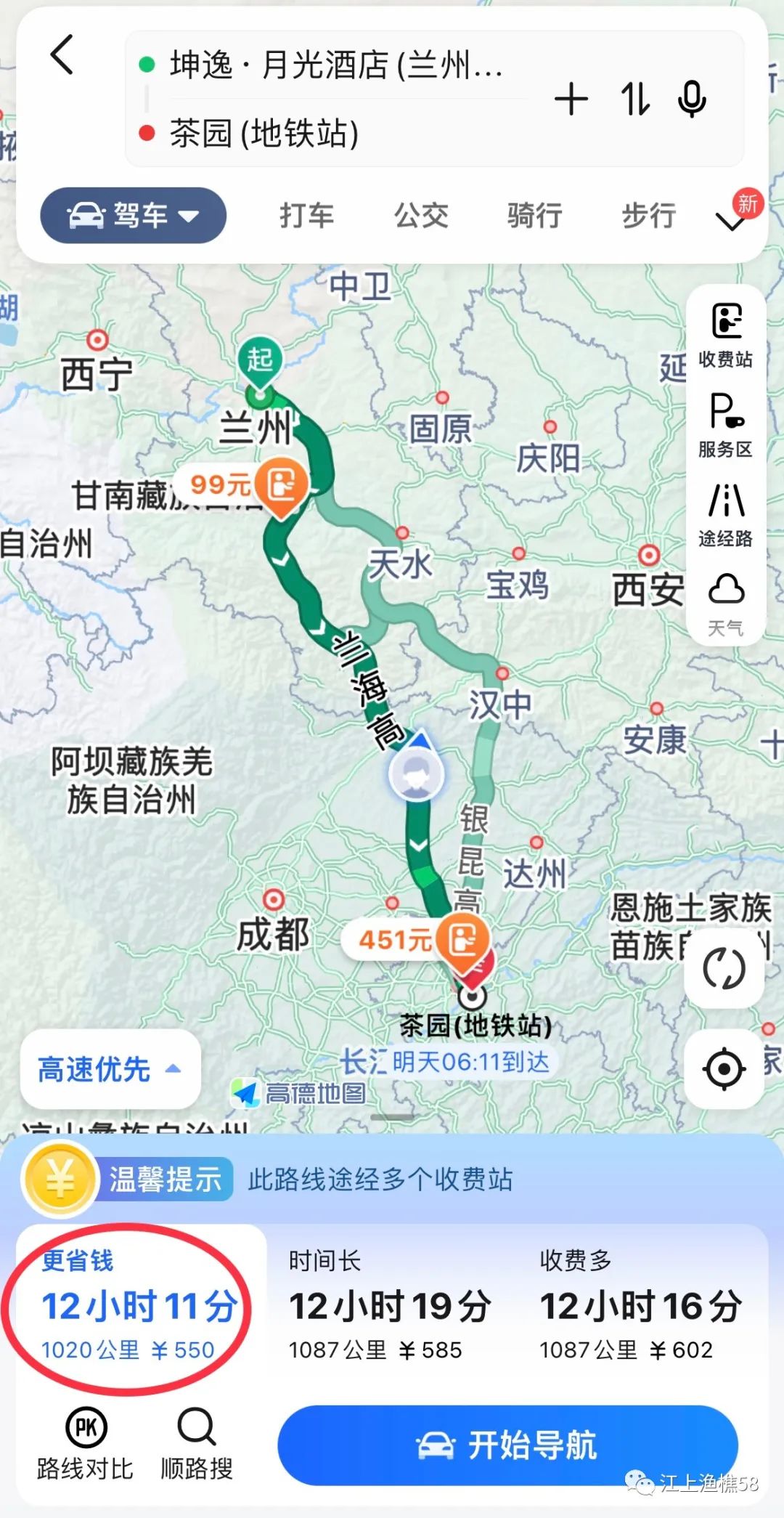The width and height of the screenshot is (784, 1518).
Task: Show 服务区 service areas along the route
Action: (725, 426)
